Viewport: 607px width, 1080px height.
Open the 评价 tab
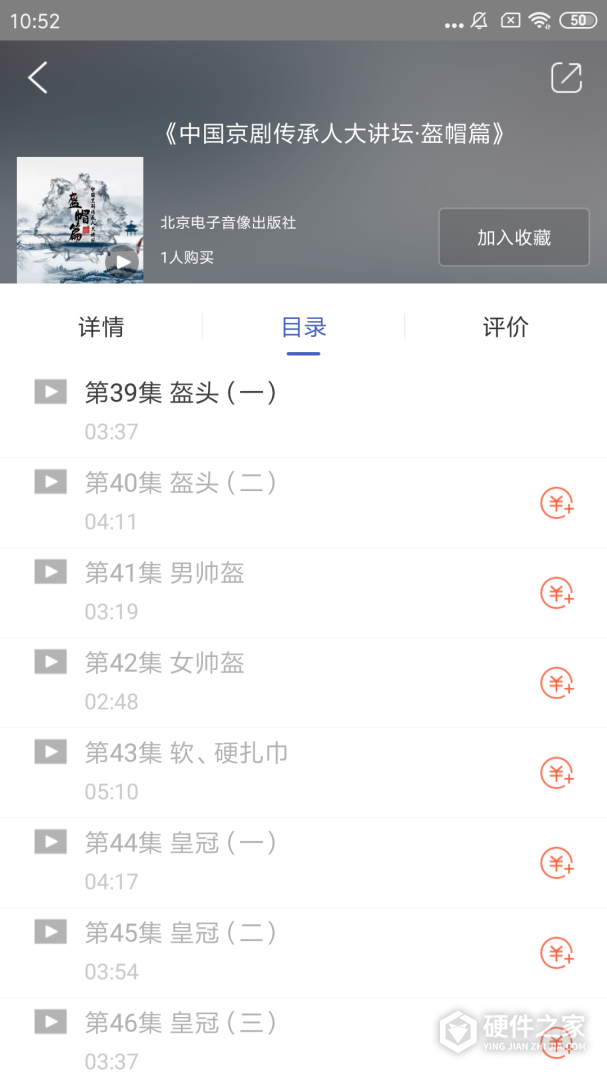click(x=505, y=327)
